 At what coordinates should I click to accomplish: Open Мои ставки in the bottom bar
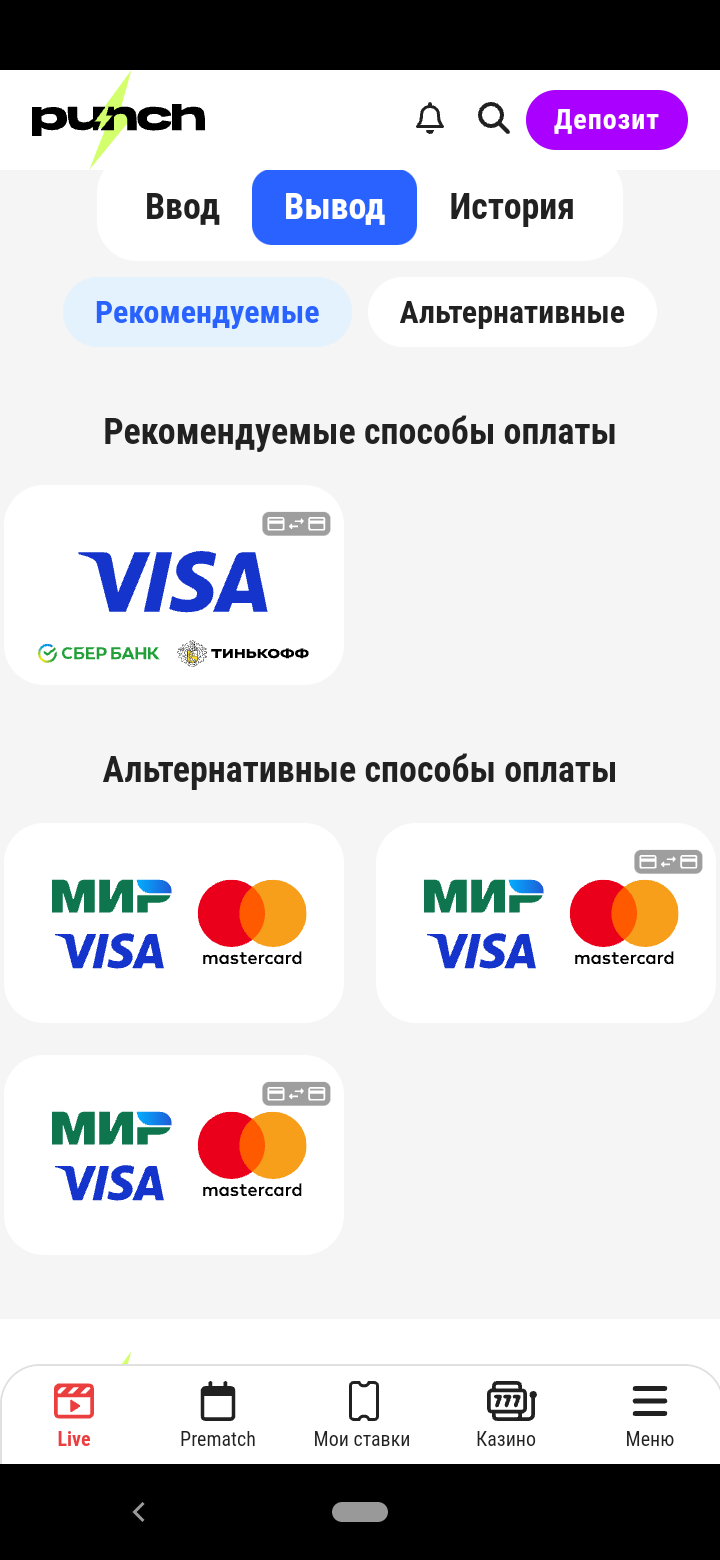[x=362, y=1415]
